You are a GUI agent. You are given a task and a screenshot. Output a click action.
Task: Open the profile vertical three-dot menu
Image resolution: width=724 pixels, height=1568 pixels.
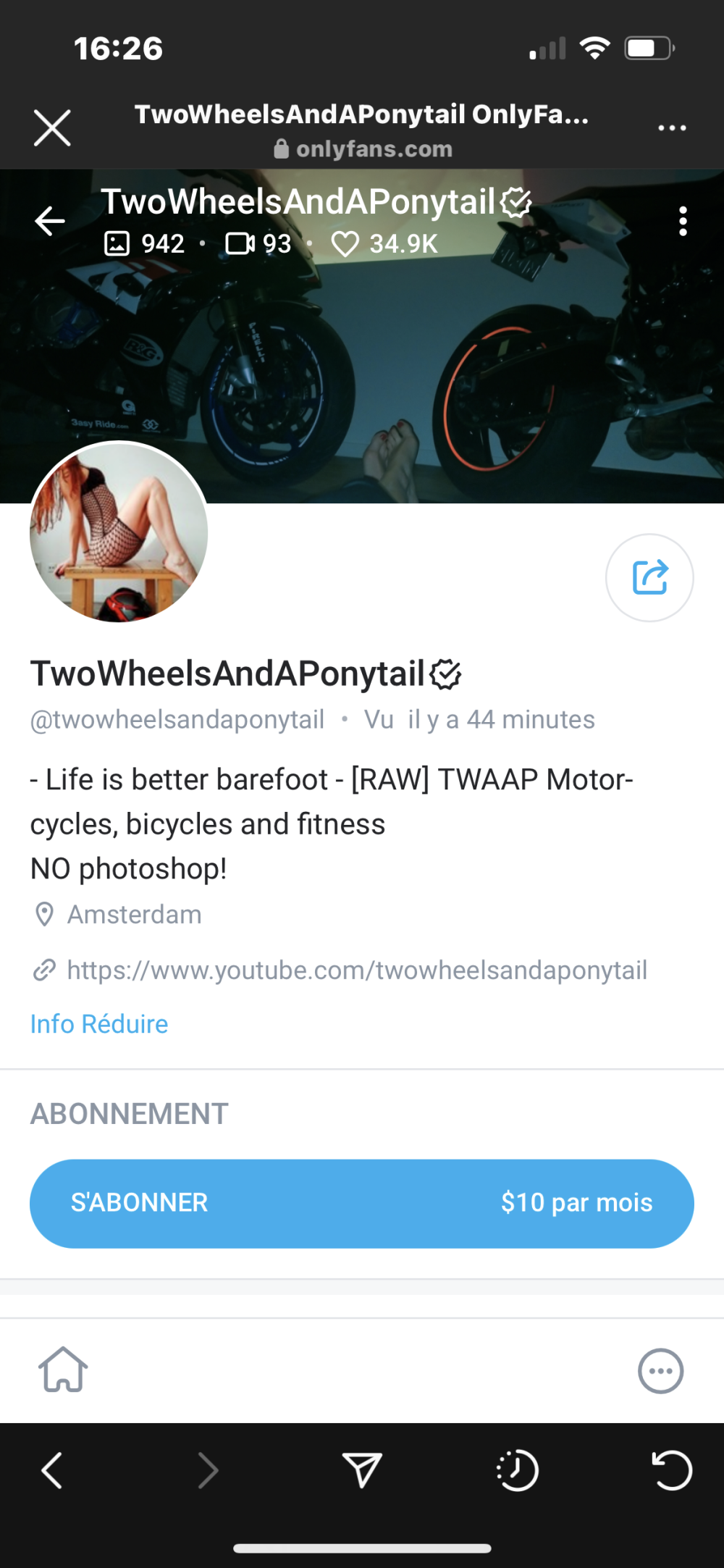[682, 222]
